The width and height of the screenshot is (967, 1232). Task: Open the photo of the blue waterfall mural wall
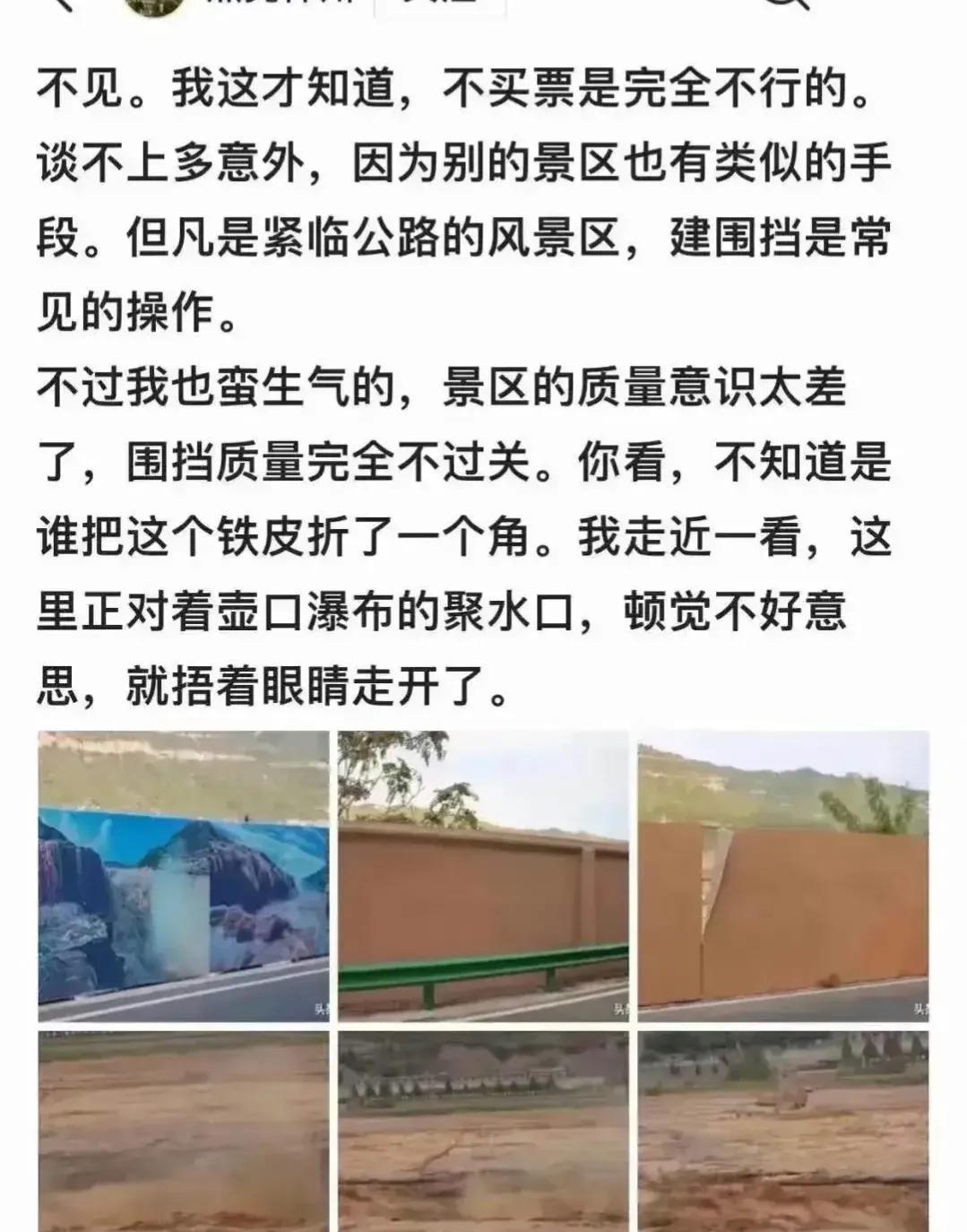[x=184, y=875]
